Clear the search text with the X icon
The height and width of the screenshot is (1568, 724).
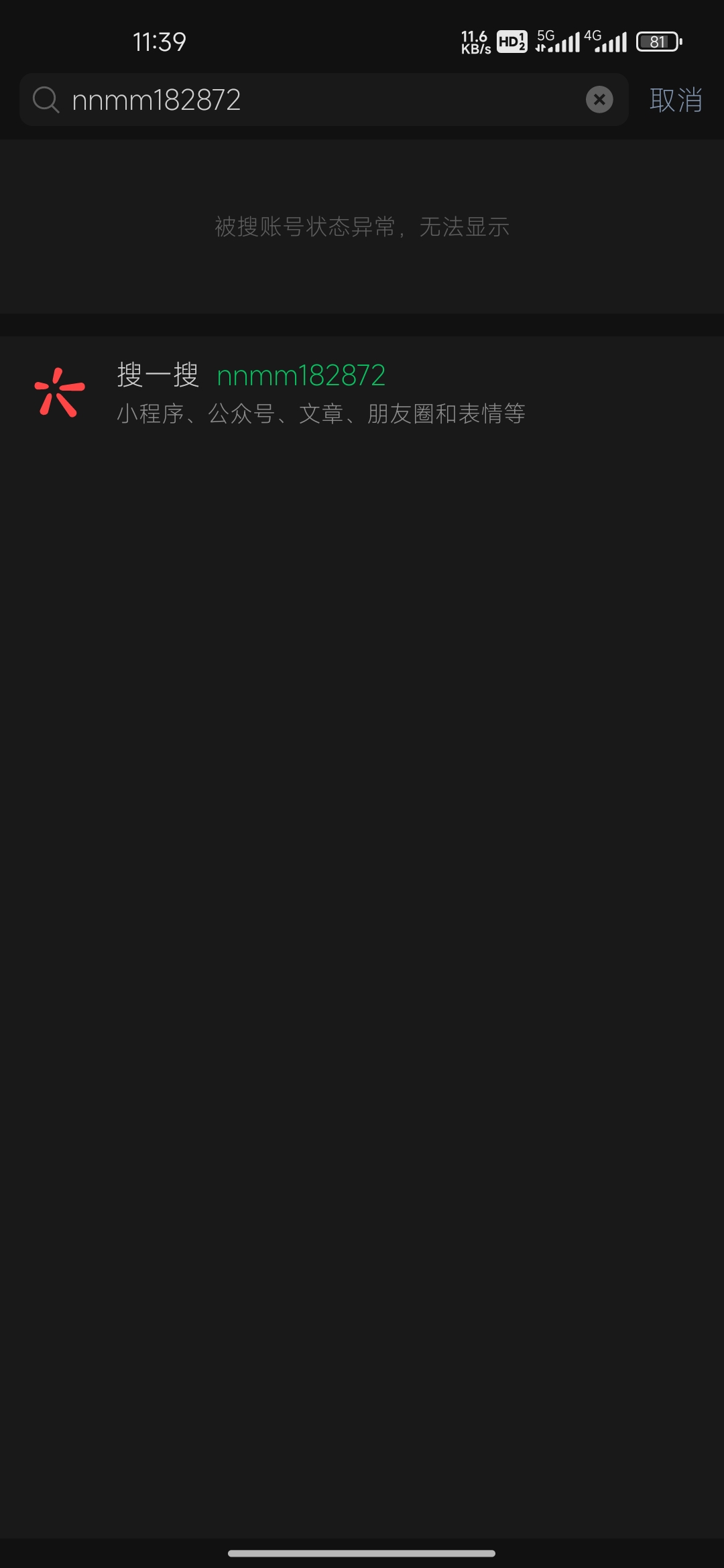pos(599,100)
